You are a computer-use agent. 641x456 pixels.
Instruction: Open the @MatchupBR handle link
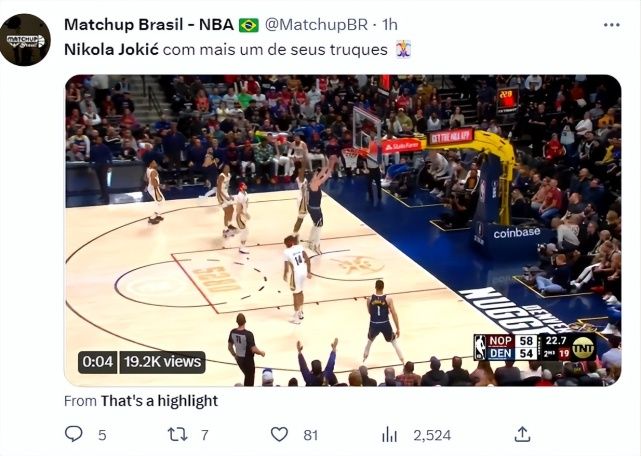point(320,24)
